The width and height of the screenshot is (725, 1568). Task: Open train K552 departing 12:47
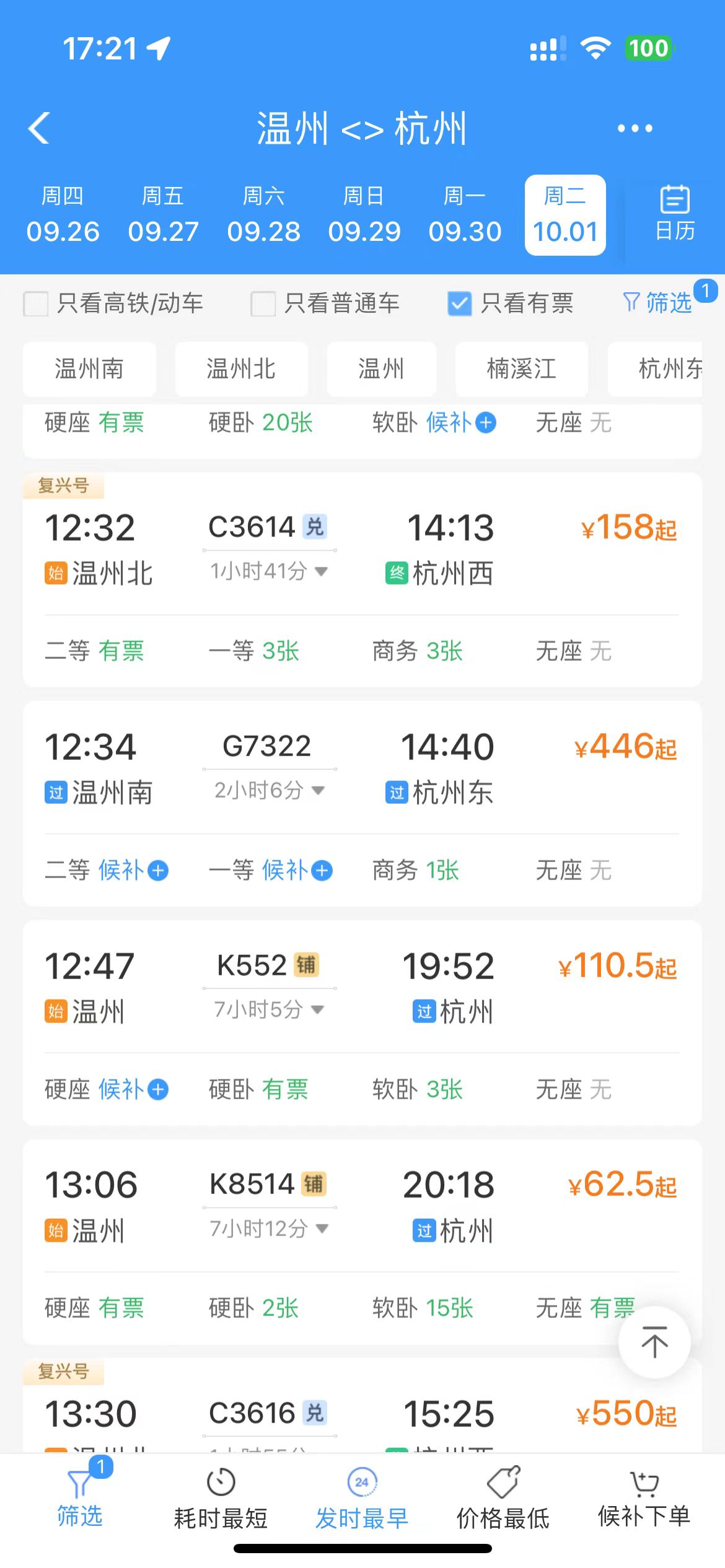click(362, 1022)
